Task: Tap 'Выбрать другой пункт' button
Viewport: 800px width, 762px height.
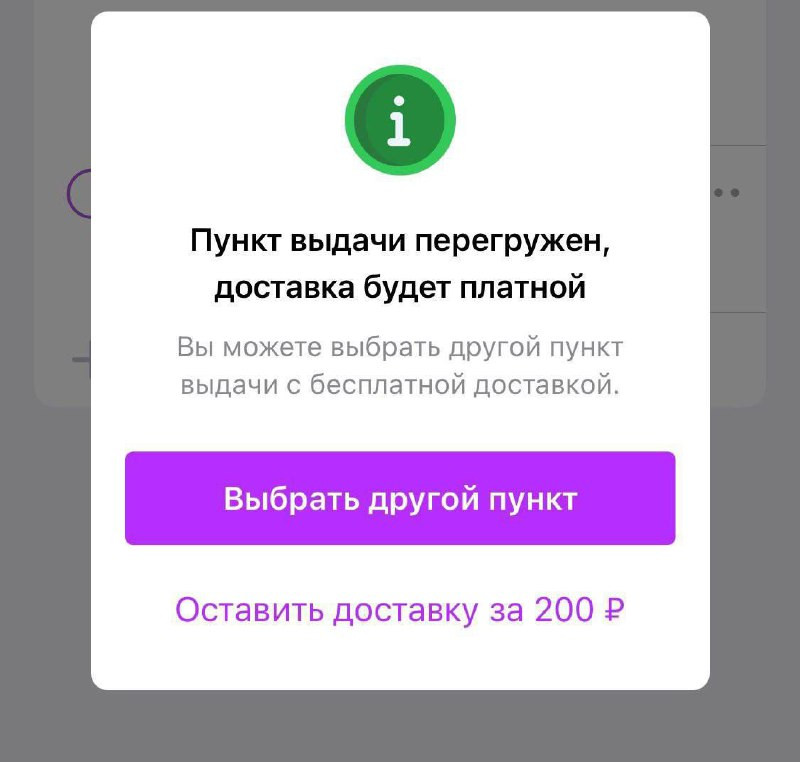Action: coord(400,498)
